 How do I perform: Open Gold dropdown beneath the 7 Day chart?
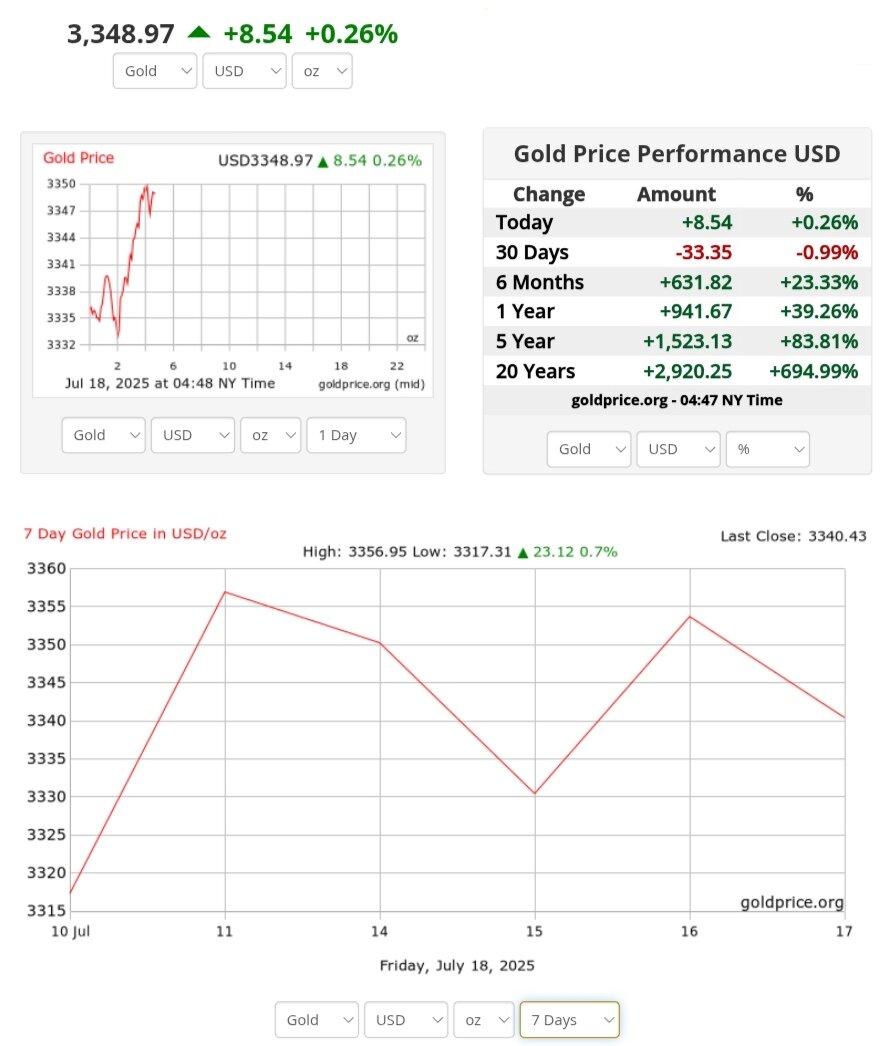click(317, 1020)
